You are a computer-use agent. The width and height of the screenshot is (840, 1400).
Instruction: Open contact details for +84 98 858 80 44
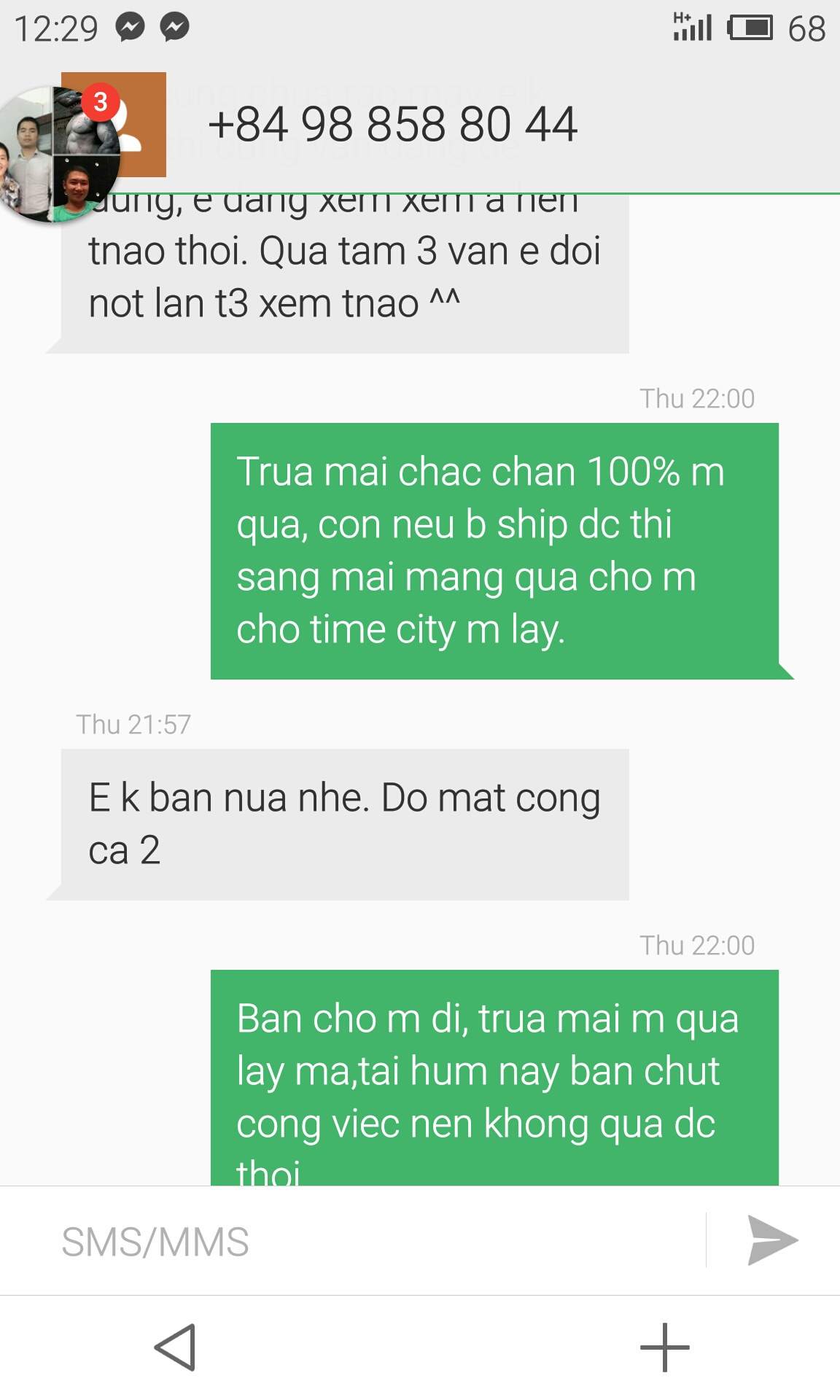tap(393, 124)
